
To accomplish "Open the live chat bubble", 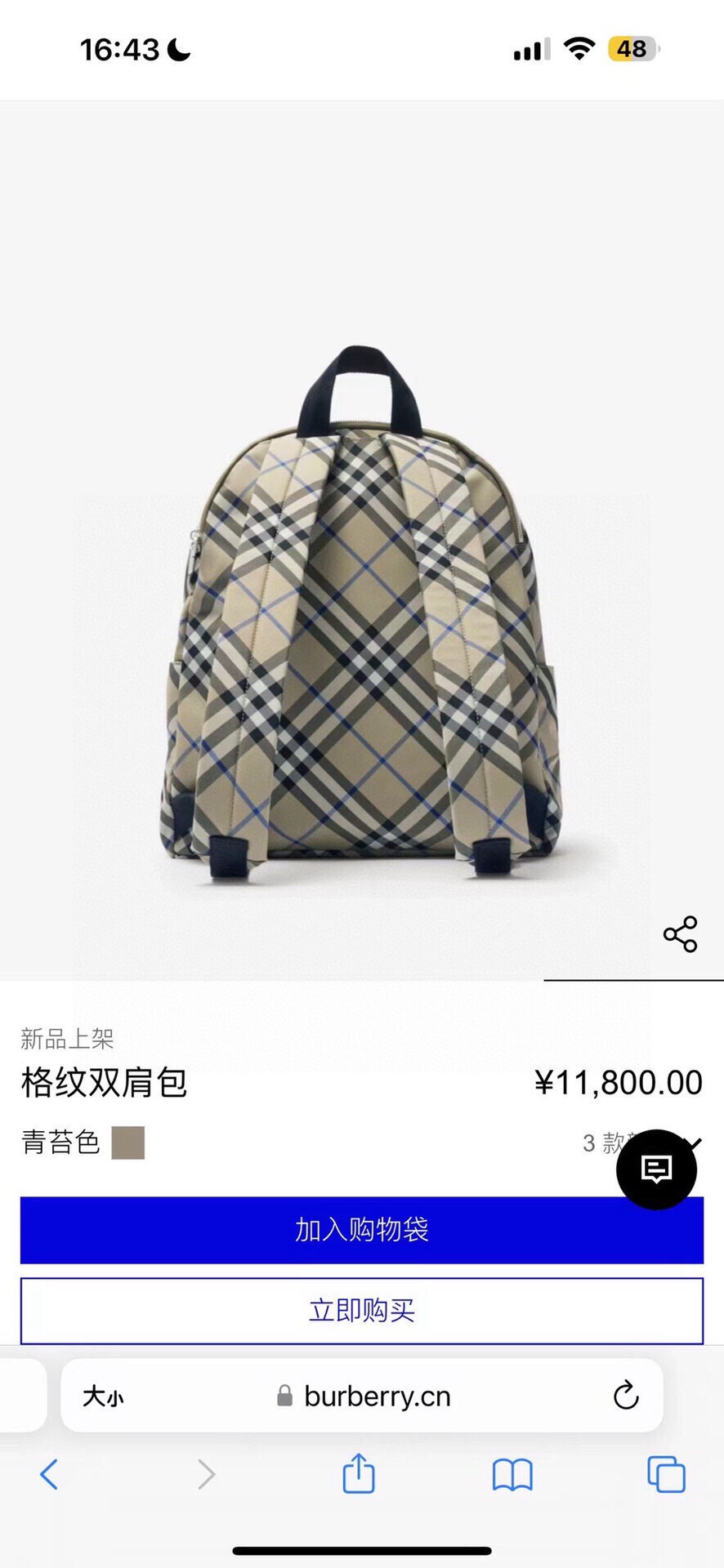I will click(656, 1169).
